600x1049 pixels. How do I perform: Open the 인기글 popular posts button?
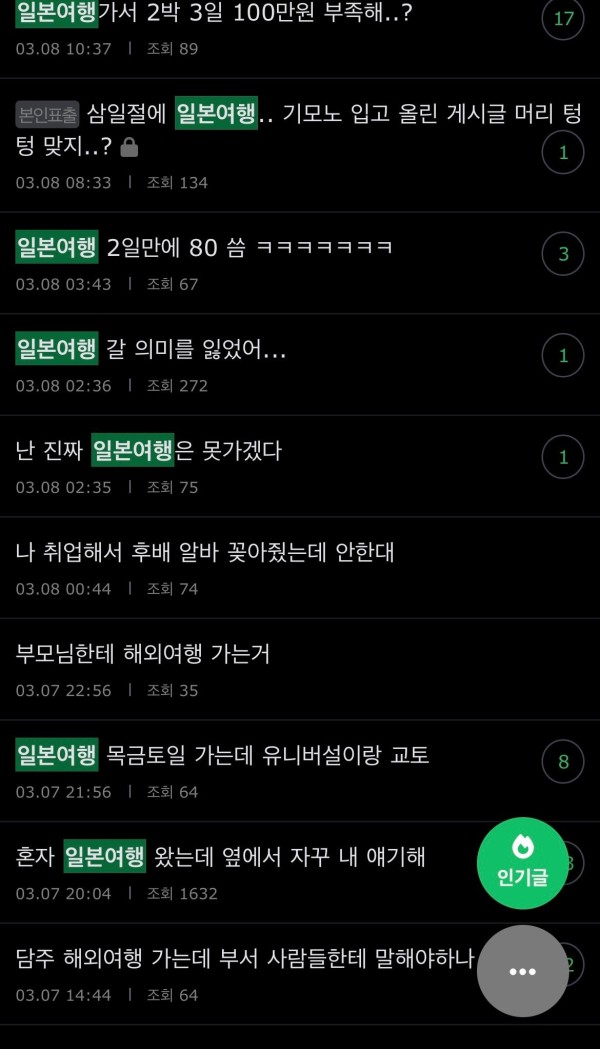(x=522, y=863)
